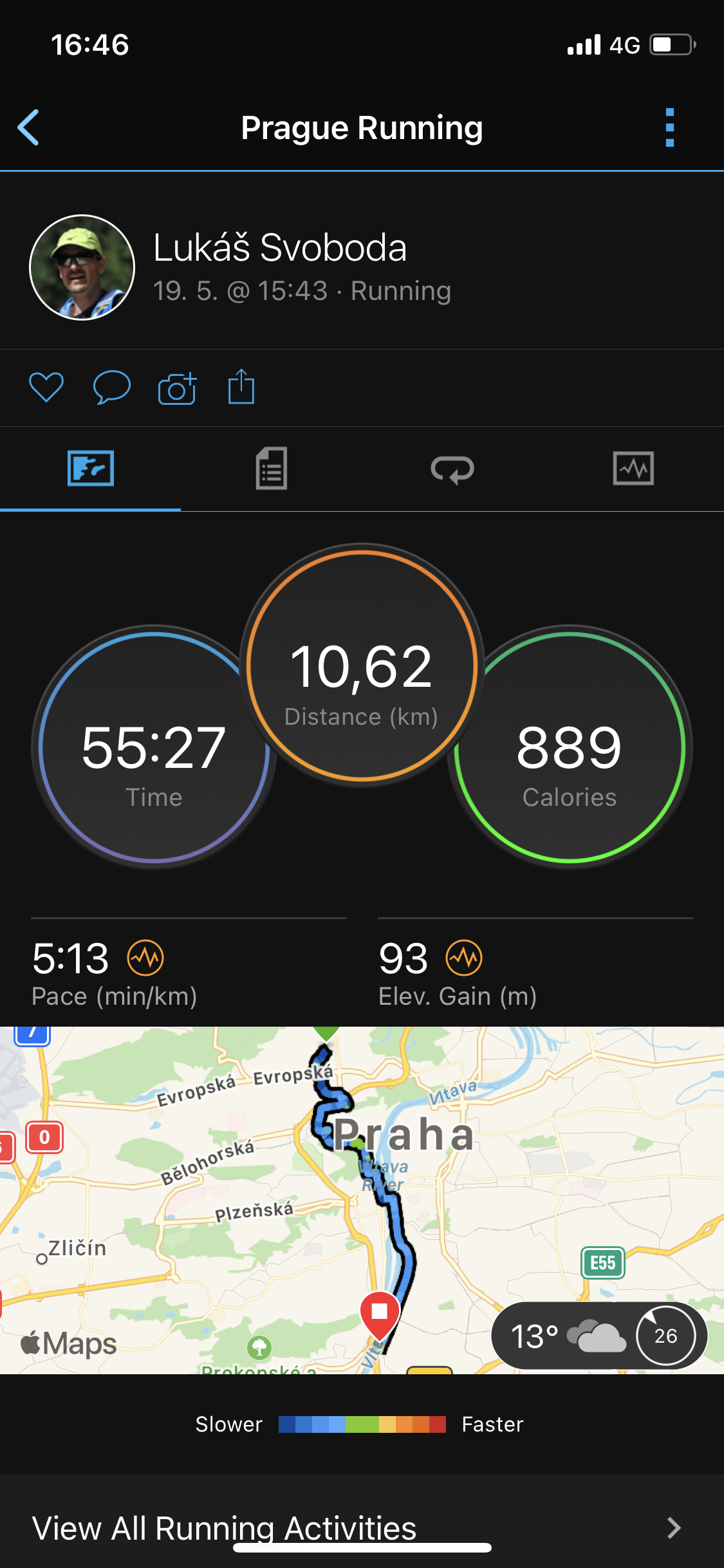Switch to the stats details tab
The width and height of the screenshot is (724, 1568).
pos(272,469)
